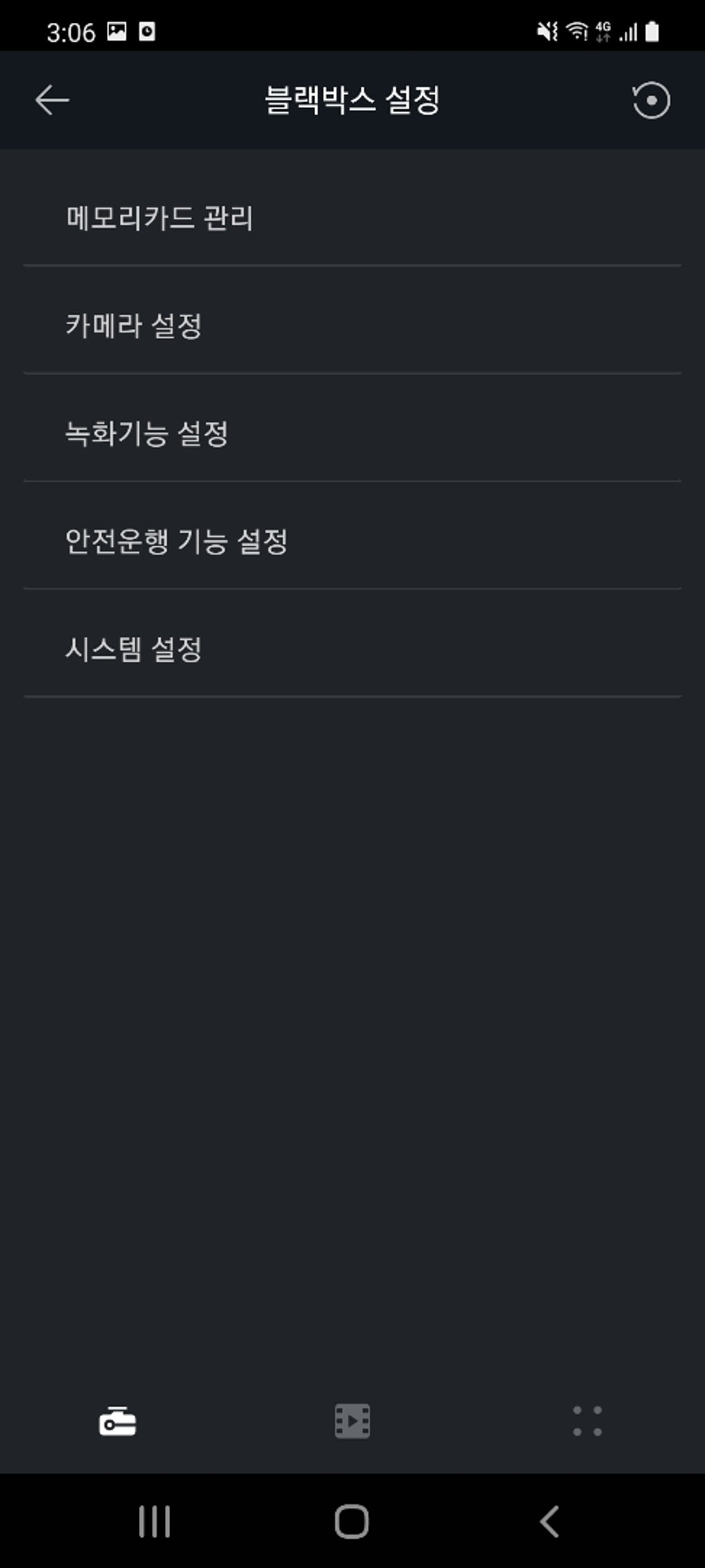Open 카메라 설정

tap(133, 326)
